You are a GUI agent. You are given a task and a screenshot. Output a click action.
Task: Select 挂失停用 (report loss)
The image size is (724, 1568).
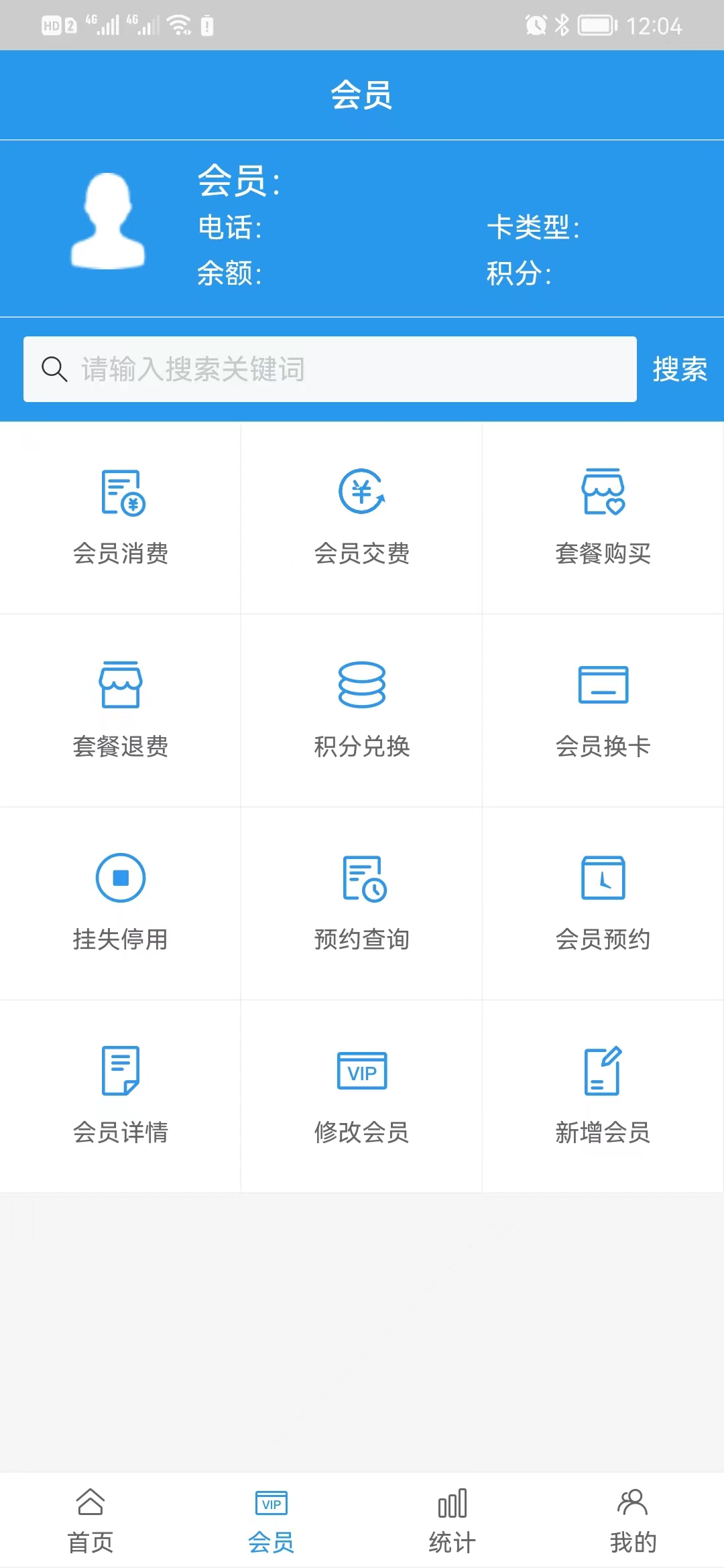(x=121, y=903)
